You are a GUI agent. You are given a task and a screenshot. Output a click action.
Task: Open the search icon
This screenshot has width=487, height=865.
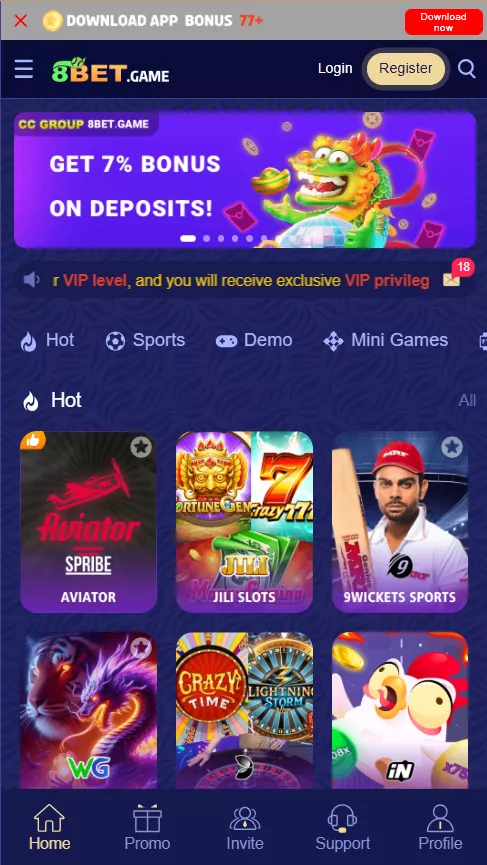click(x=467, y=69)
